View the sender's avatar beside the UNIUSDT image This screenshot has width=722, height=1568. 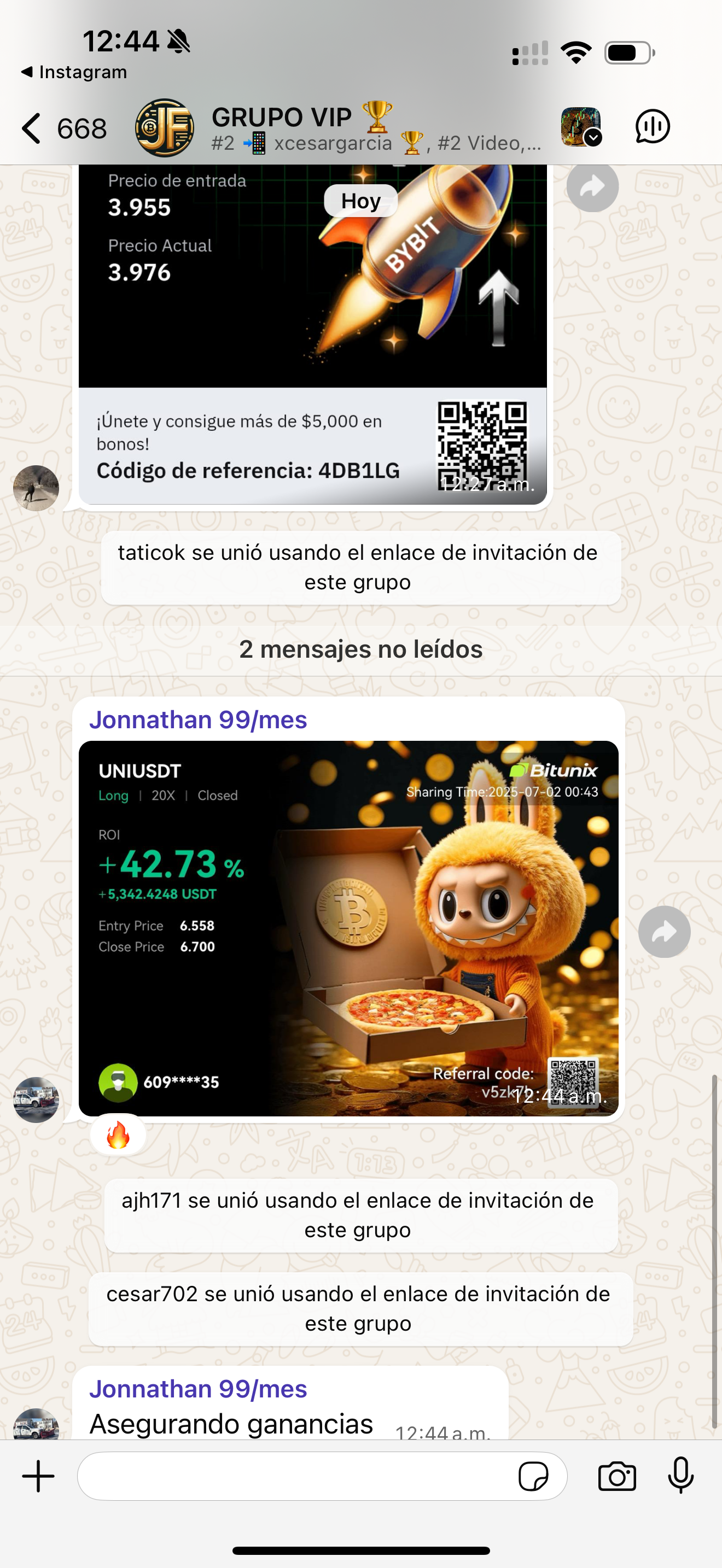click(36, 1100)
